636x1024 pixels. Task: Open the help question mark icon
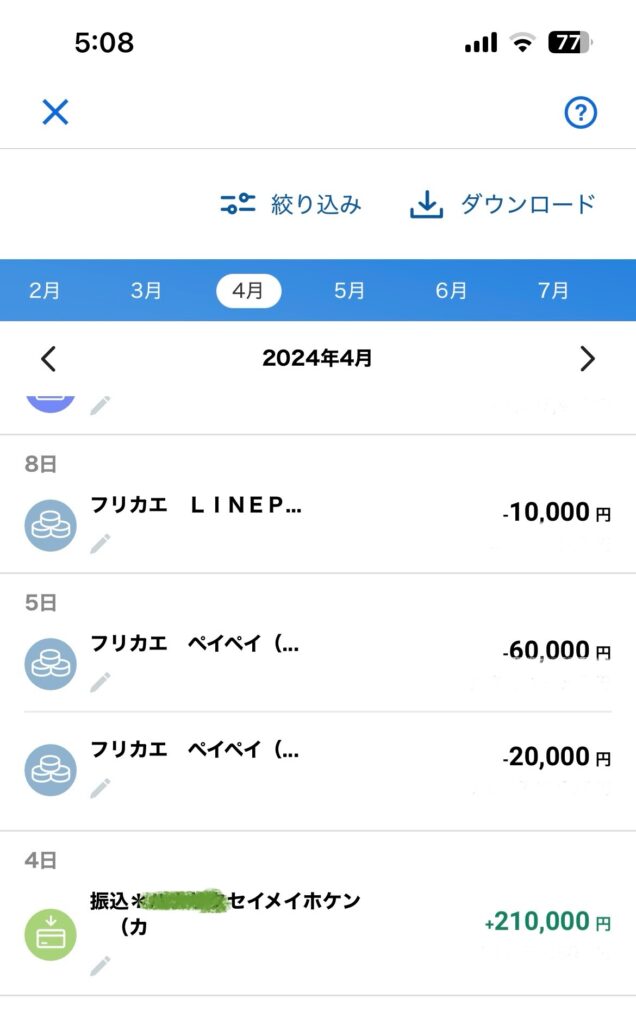click(580, 112)
